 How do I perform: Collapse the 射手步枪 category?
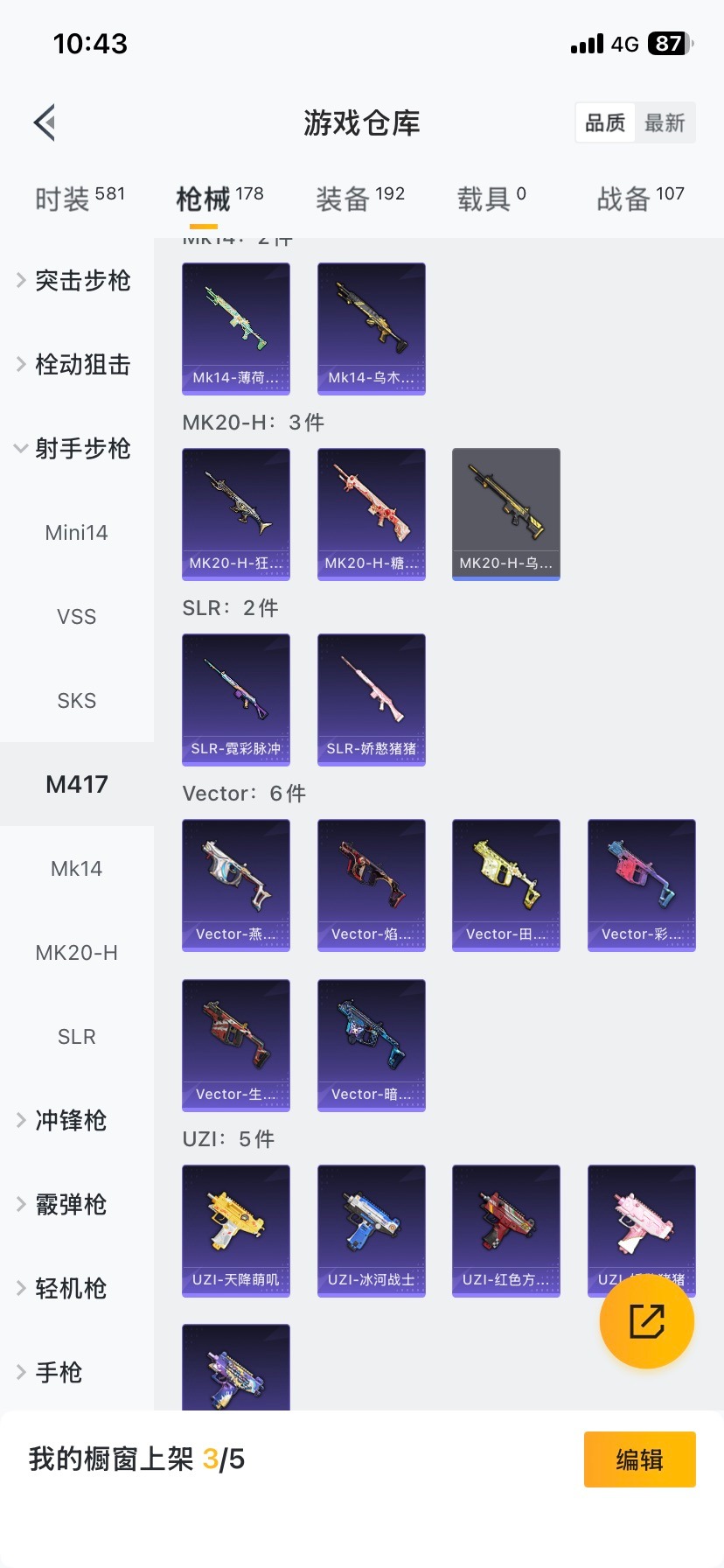pos(77,449)
